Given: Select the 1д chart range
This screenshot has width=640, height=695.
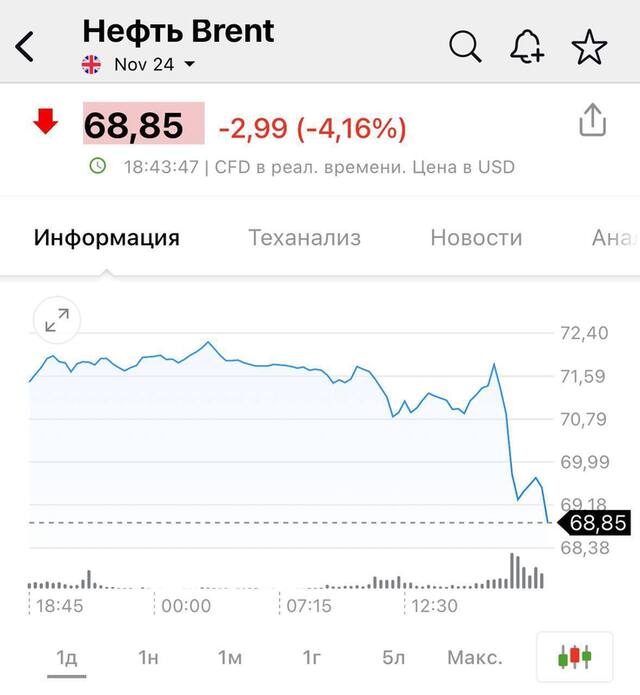Looking at the screenshot, I should (x=67, y=657).
